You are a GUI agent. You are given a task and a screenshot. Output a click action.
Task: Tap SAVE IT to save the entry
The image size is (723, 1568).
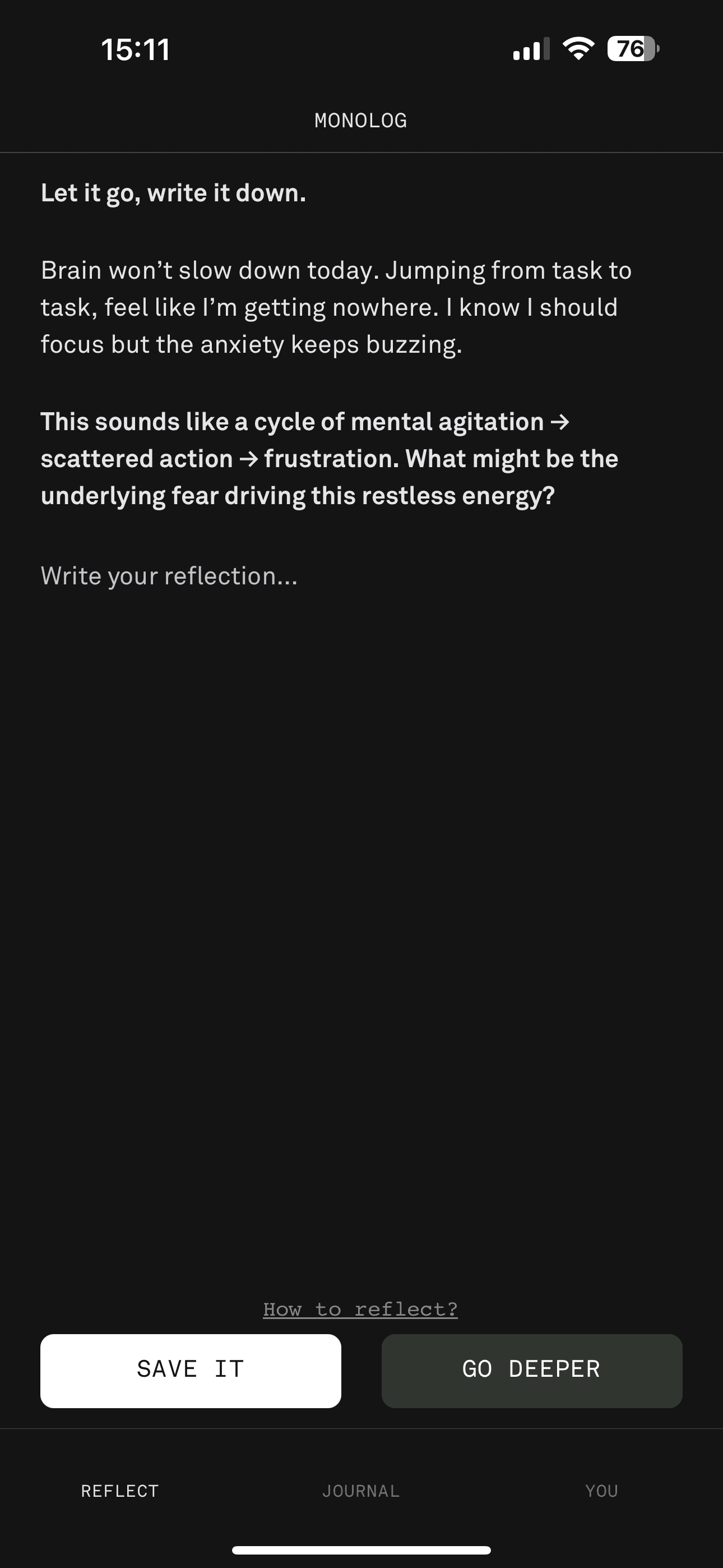point(191,1370)
